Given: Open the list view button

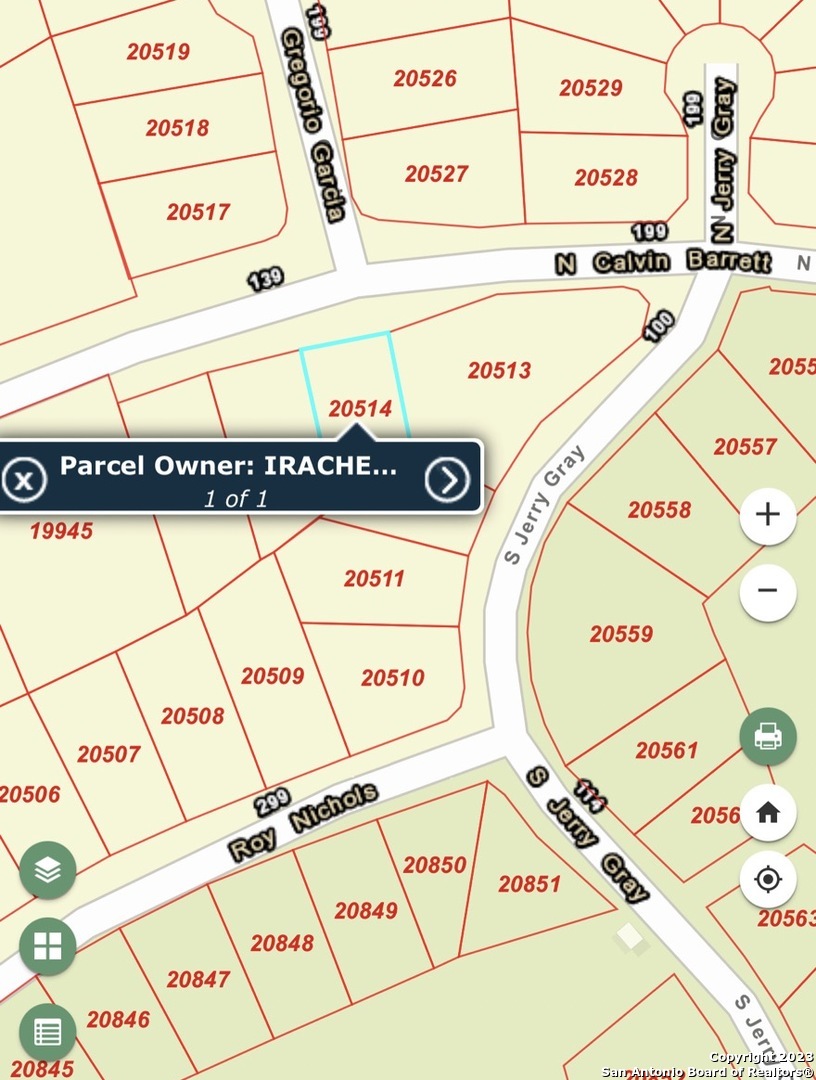Looking at the screenshot, I should point(48,1031).
